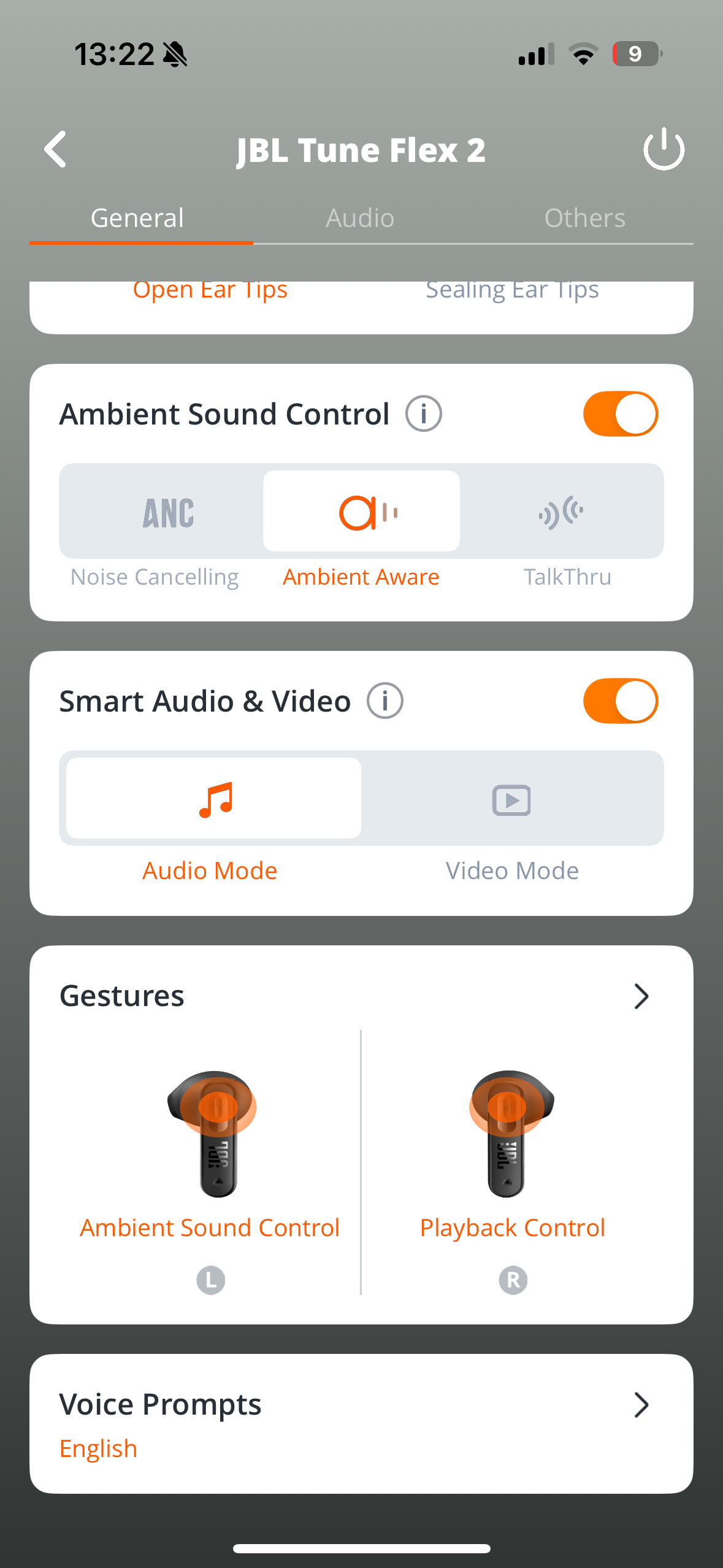Select ANC Noise Cancelling mode
This screenshot has width=723, height=1568.
(x=168, y=512)
